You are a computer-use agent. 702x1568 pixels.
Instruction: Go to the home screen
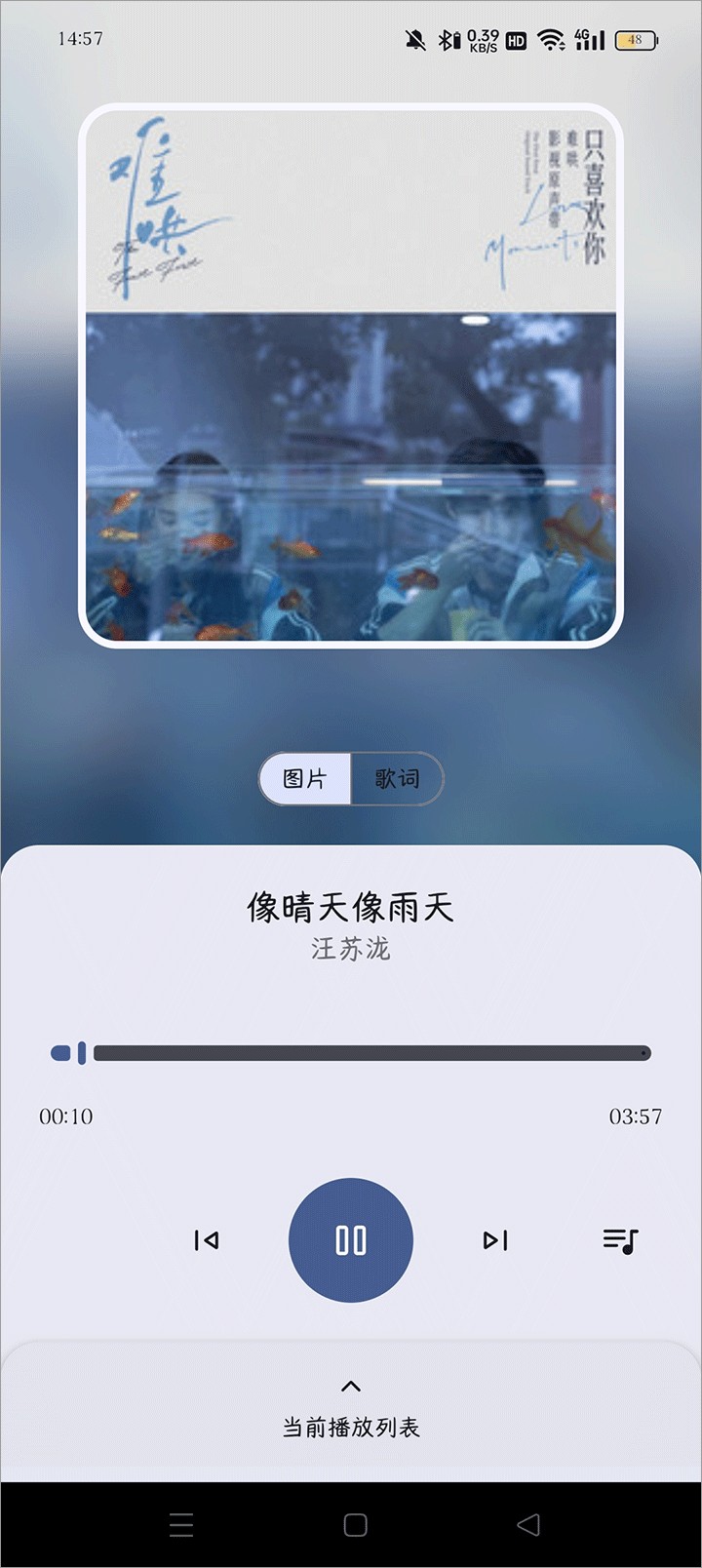(356, 1525)
